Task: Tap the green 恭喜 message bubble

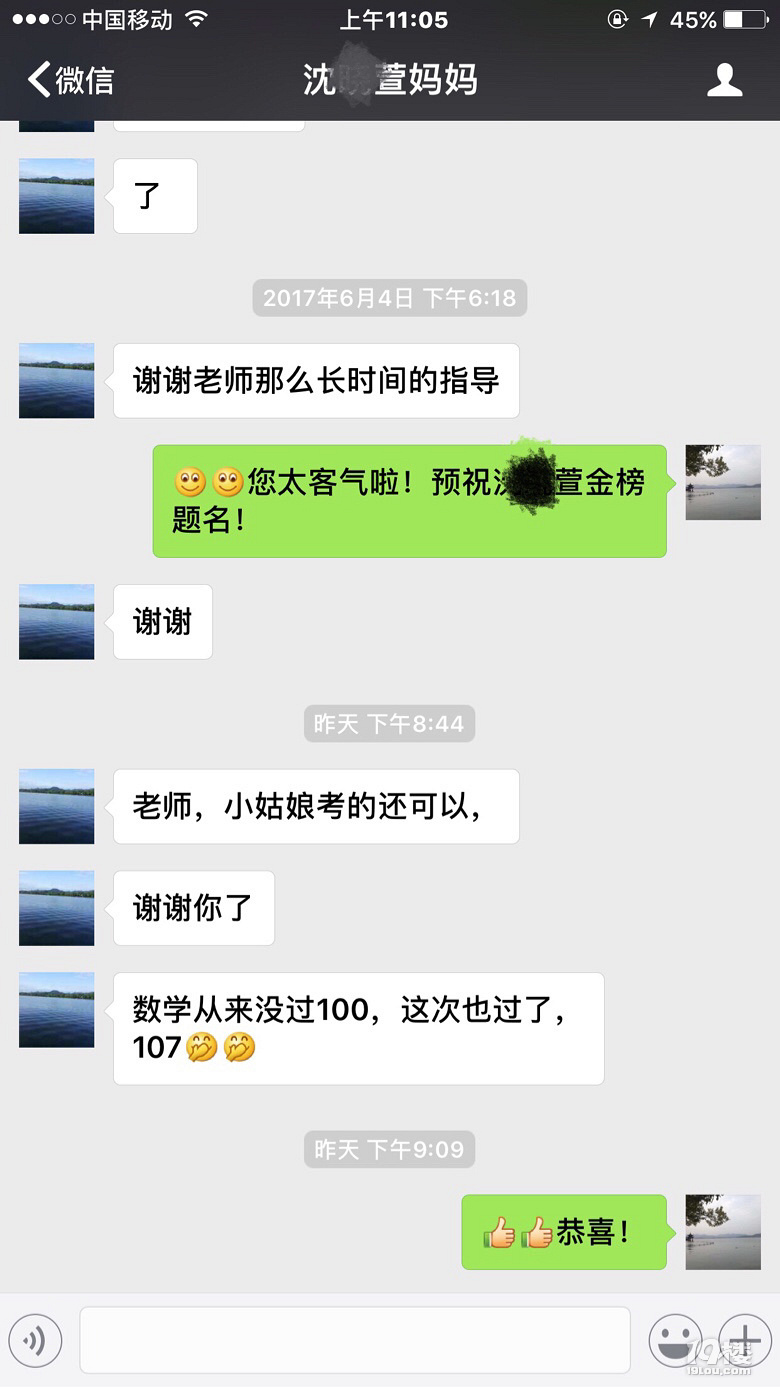Action: point(564,1232)
